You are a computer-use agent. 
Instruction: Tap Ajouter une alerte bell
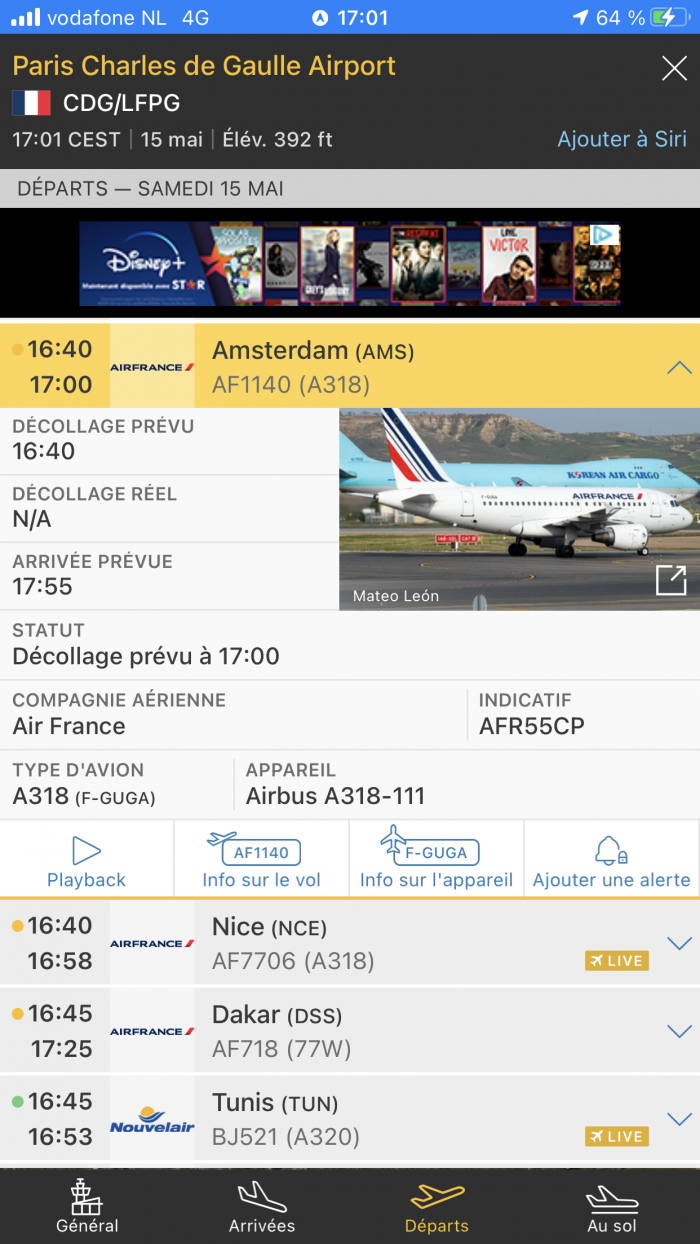coord(611,859)
